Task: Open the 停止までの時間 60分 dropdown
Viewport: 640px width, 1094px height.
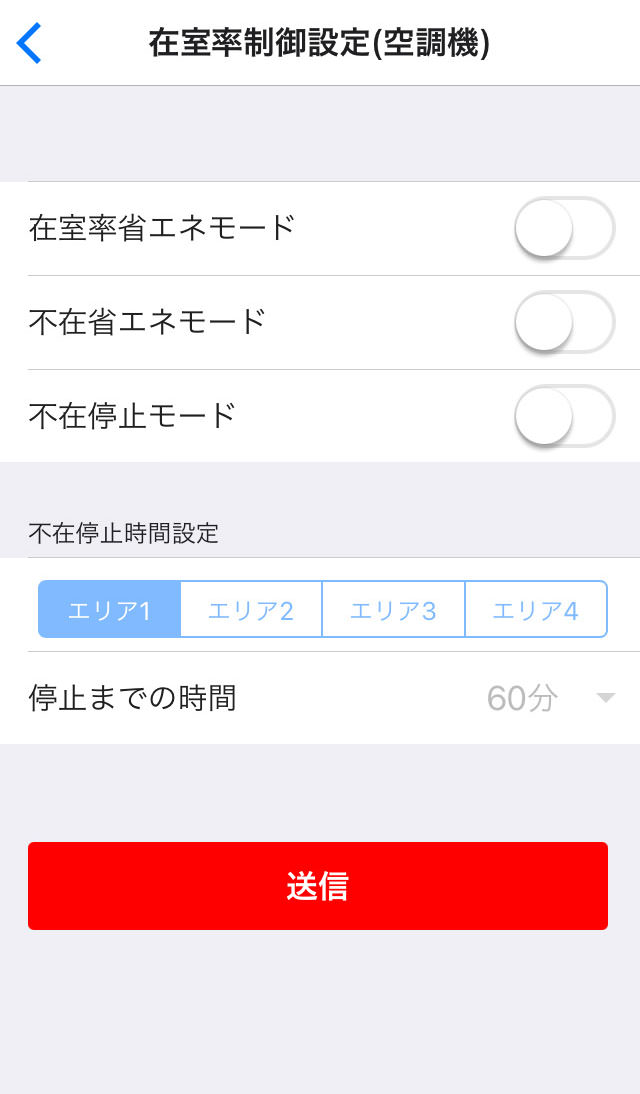Action: point(550,698)
